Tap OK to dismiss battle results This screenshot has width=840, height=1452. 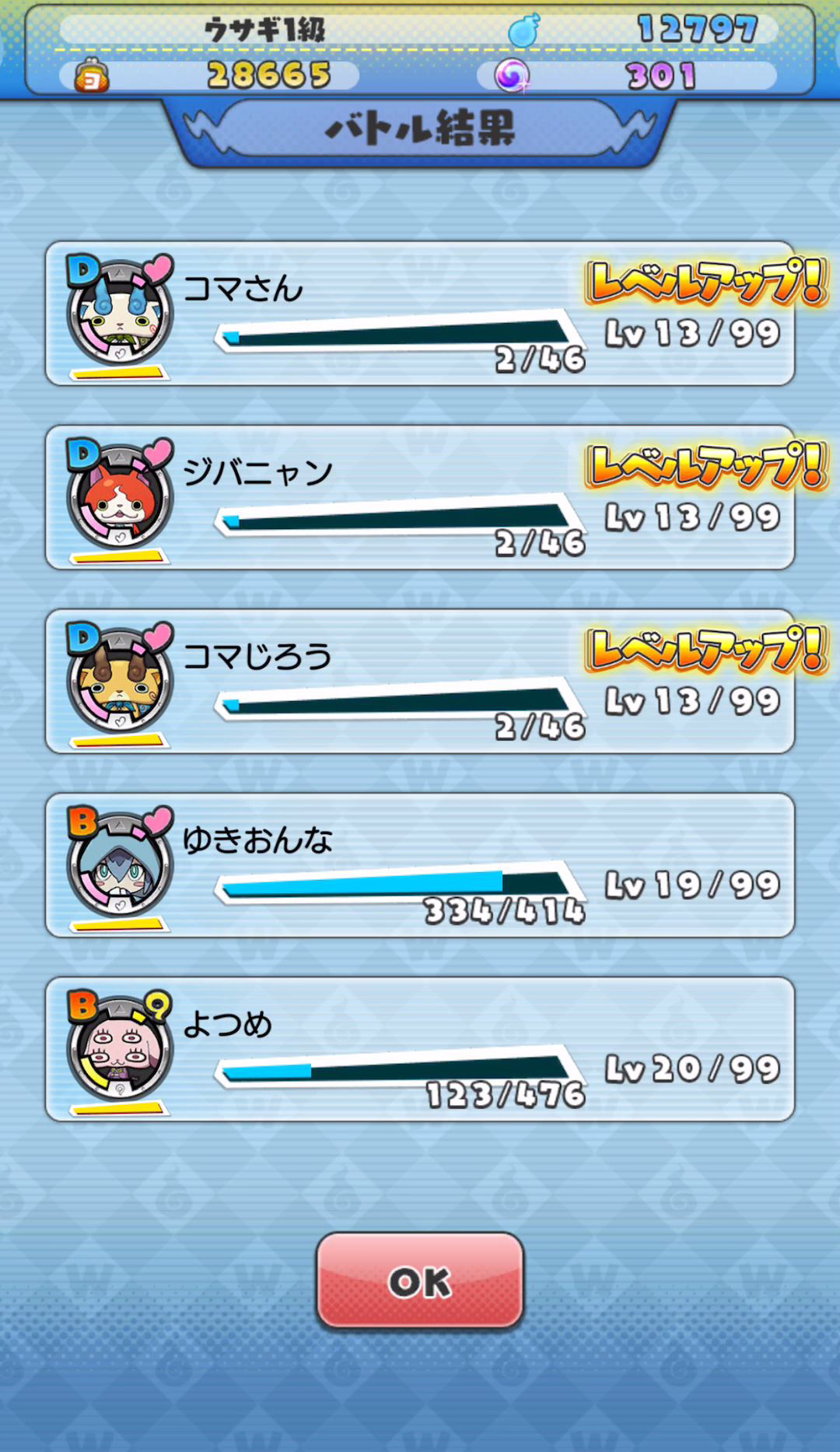tap(420, 1281)
